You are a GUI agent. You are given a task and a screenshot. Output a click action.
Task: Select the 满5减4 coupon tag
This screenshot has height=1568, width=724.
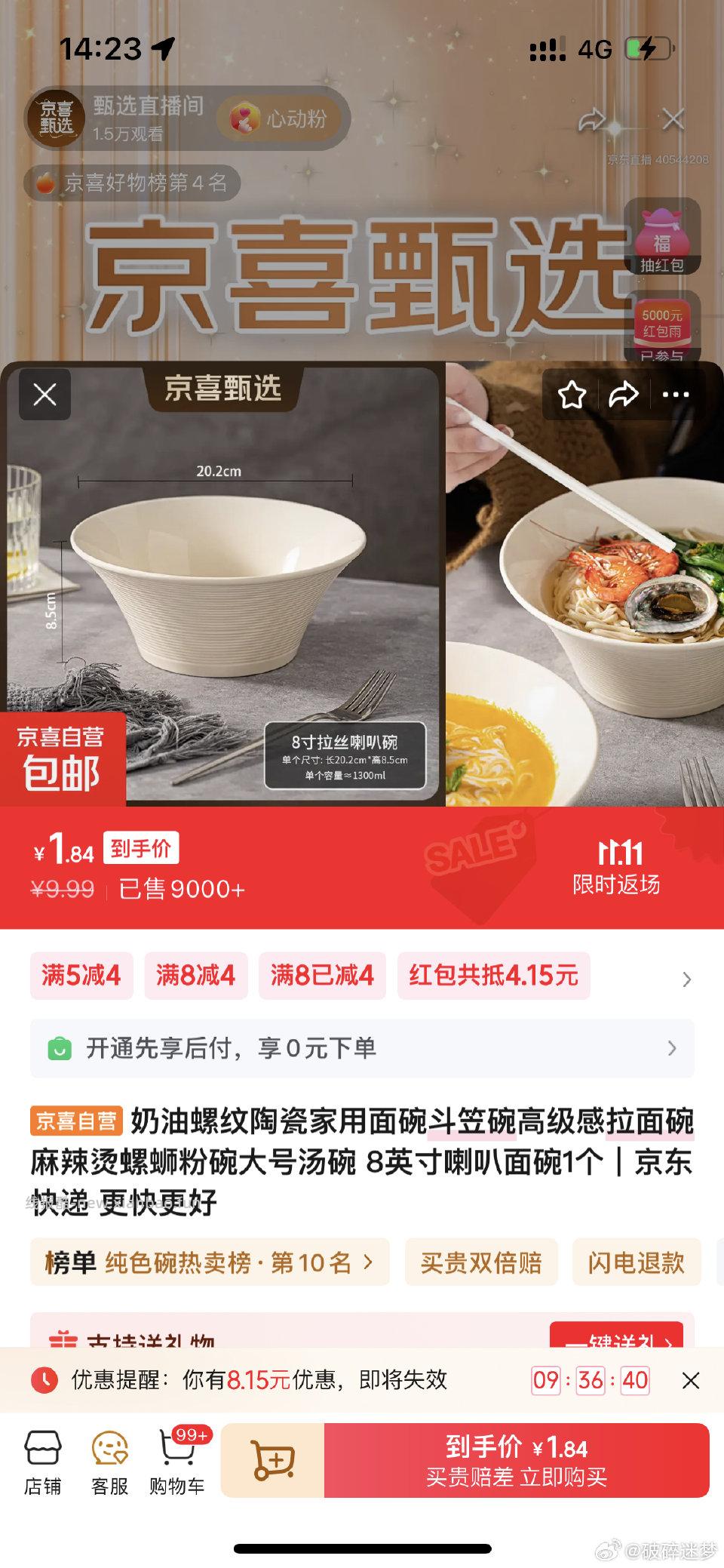tap(81, 976)
